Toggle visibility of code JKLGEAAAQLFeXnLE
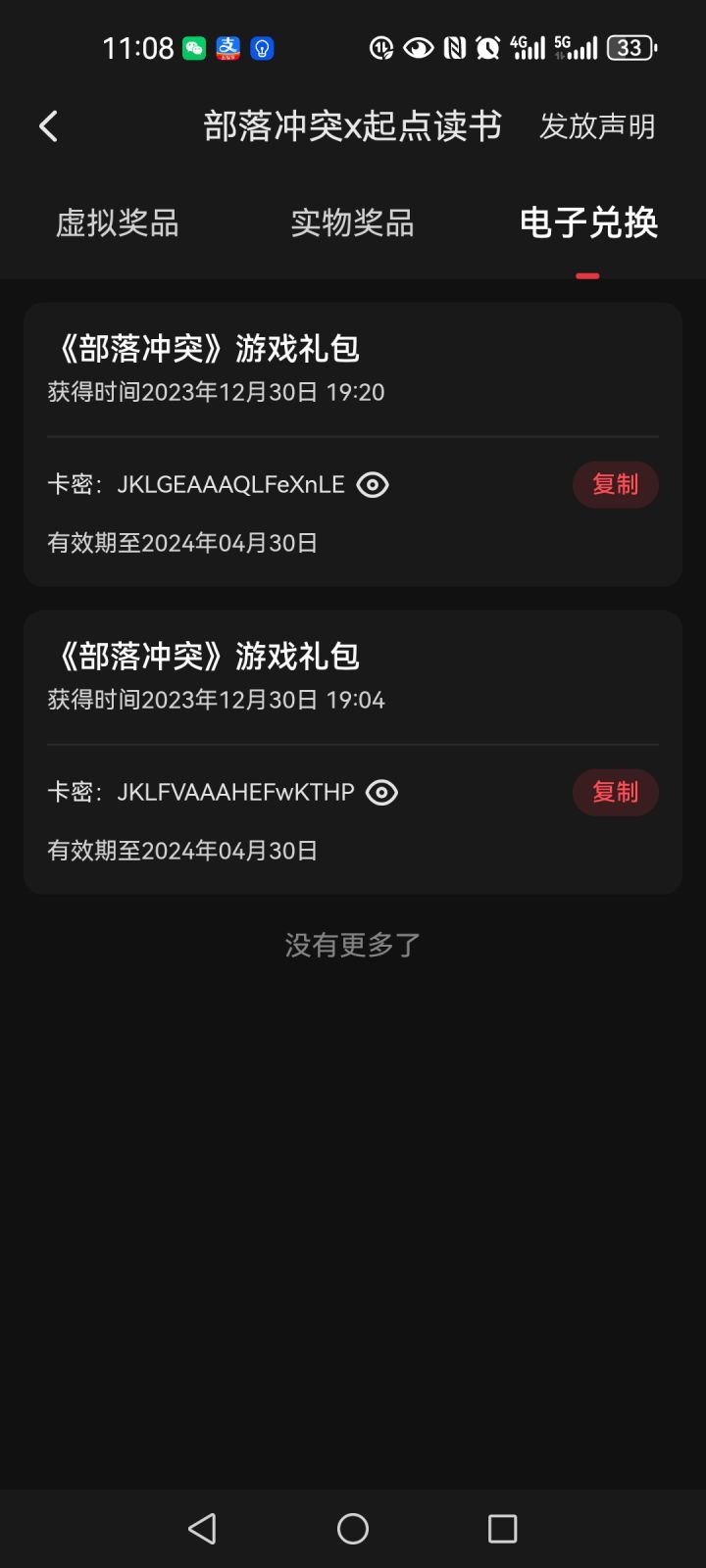This screenshot has width=706, height=1568. coord(373,485)
